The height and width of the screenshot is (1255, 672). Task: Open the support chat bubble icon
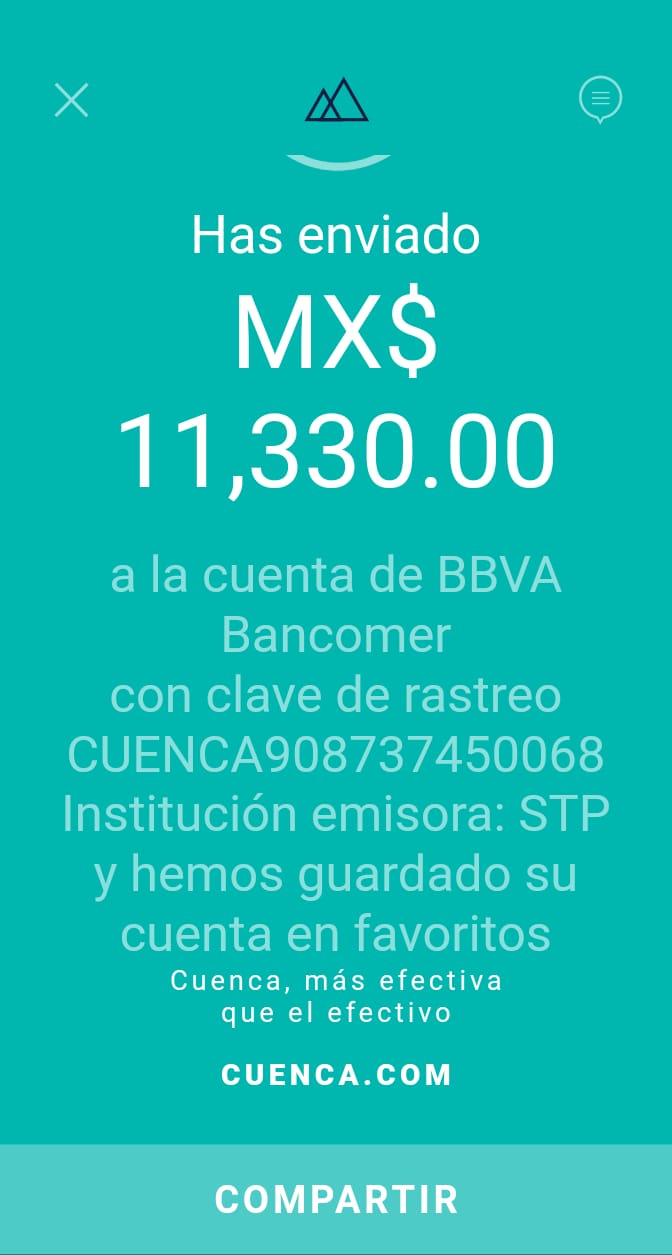coord(600,100)
